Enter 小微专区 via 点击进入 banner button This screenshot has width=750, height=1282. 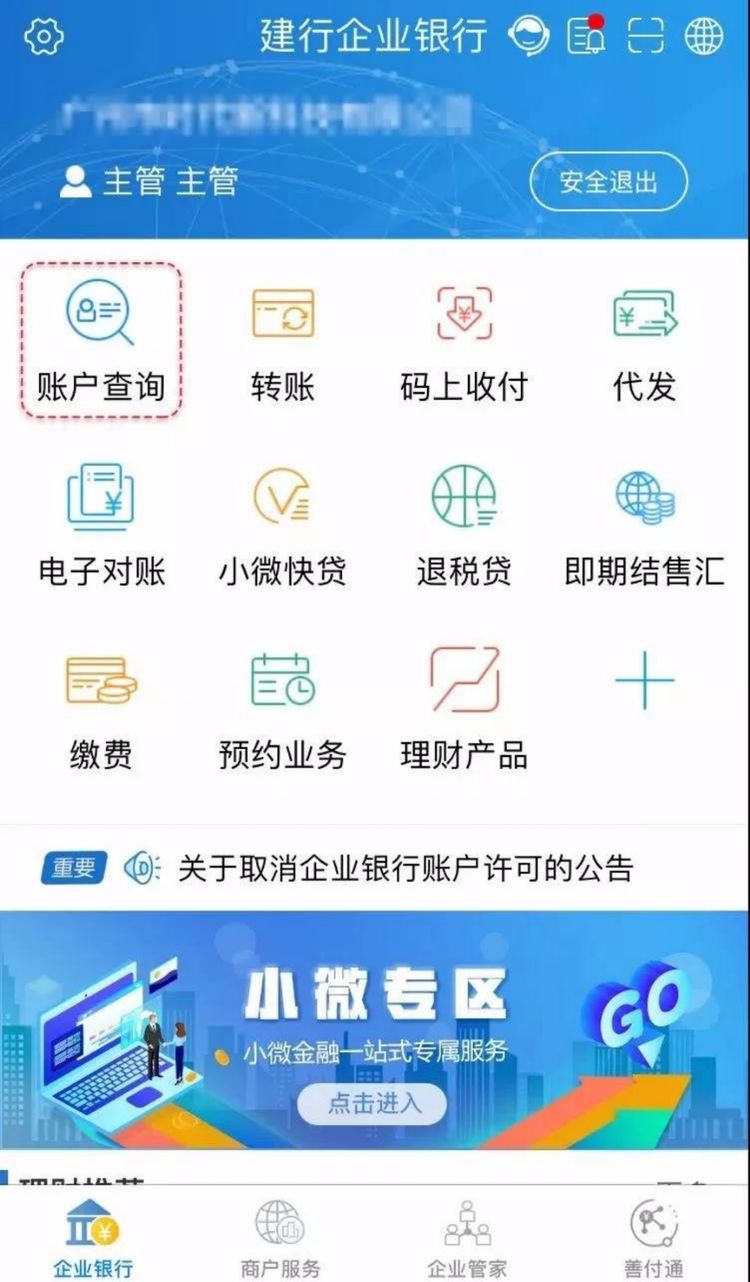click(x=371, y=1104)
